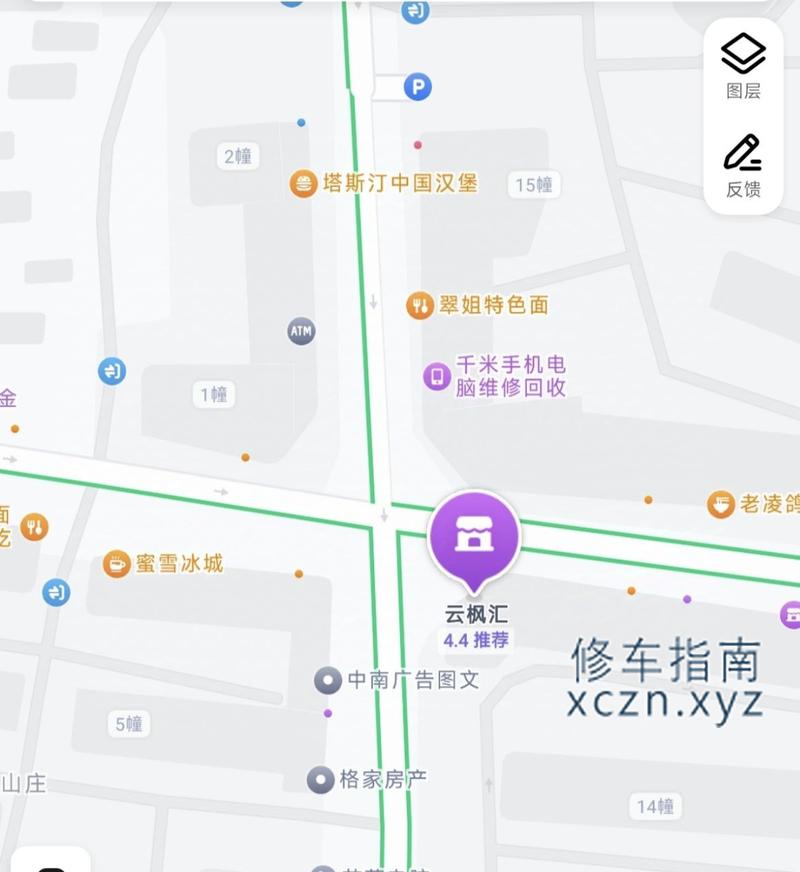This screenshot has width=800, height=872.
Task: Open 蜜雪冰城 drink shop marker
Action: point(117,564)
